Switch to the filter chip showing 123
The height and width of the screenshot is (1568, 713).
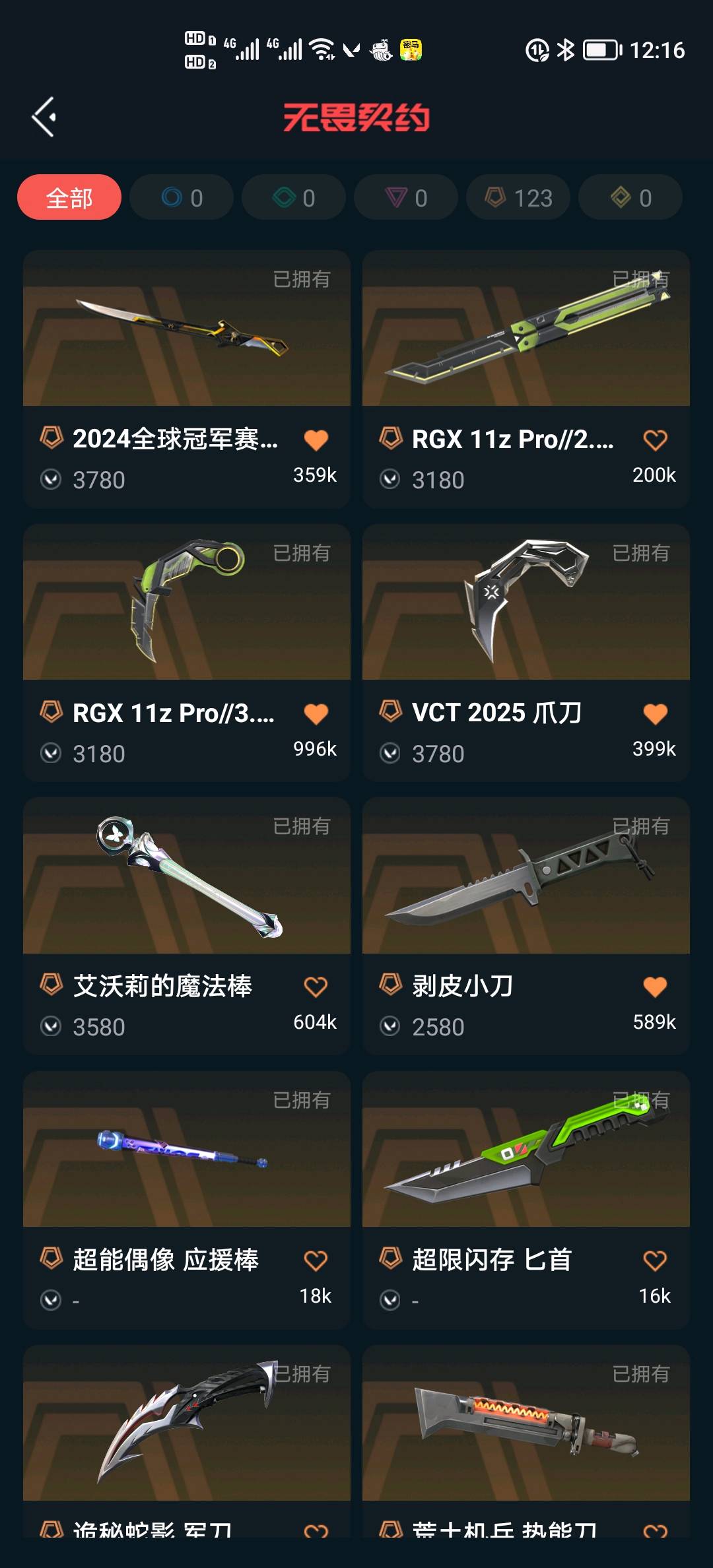click(x=518, y=197)
